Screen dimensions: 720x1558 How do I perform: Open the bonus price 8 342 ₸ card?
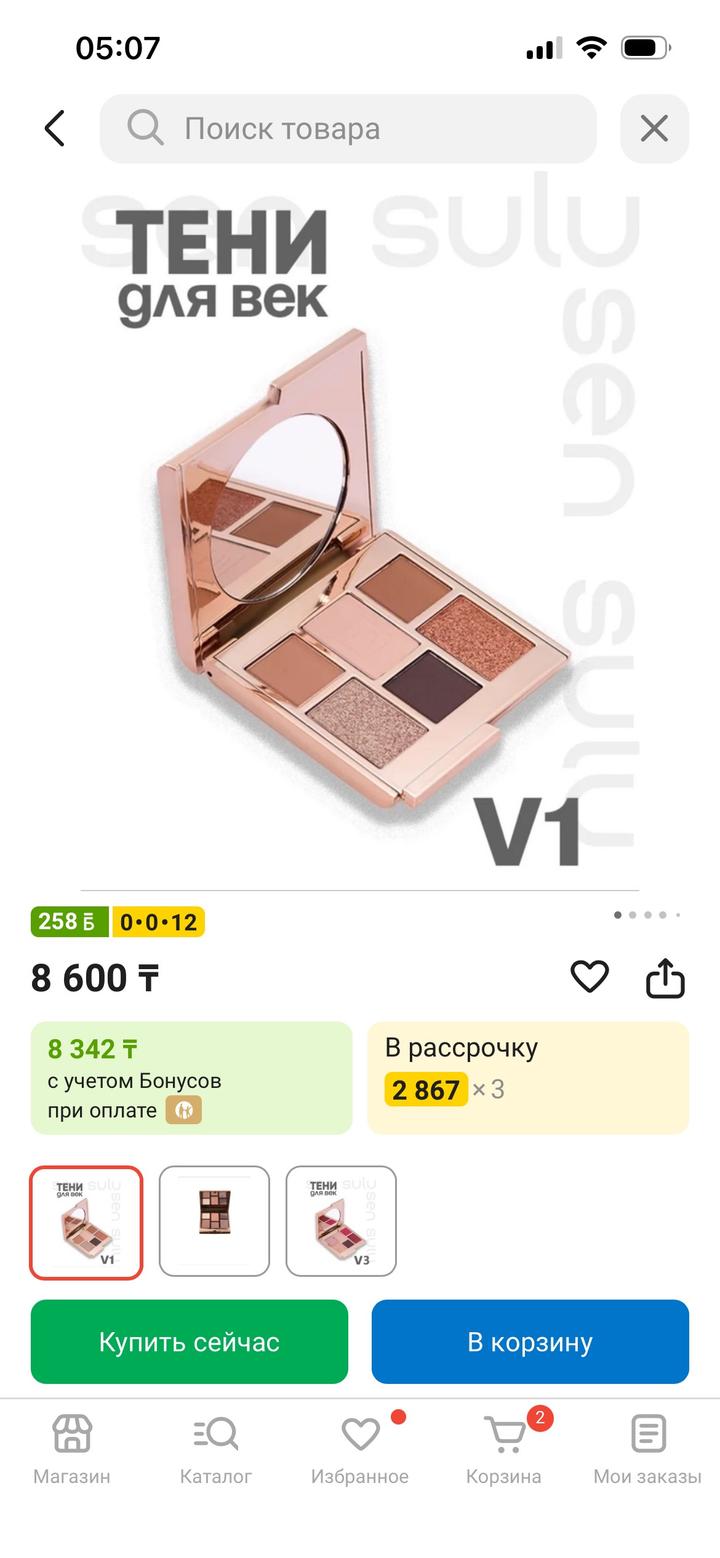click(191, 1077)
